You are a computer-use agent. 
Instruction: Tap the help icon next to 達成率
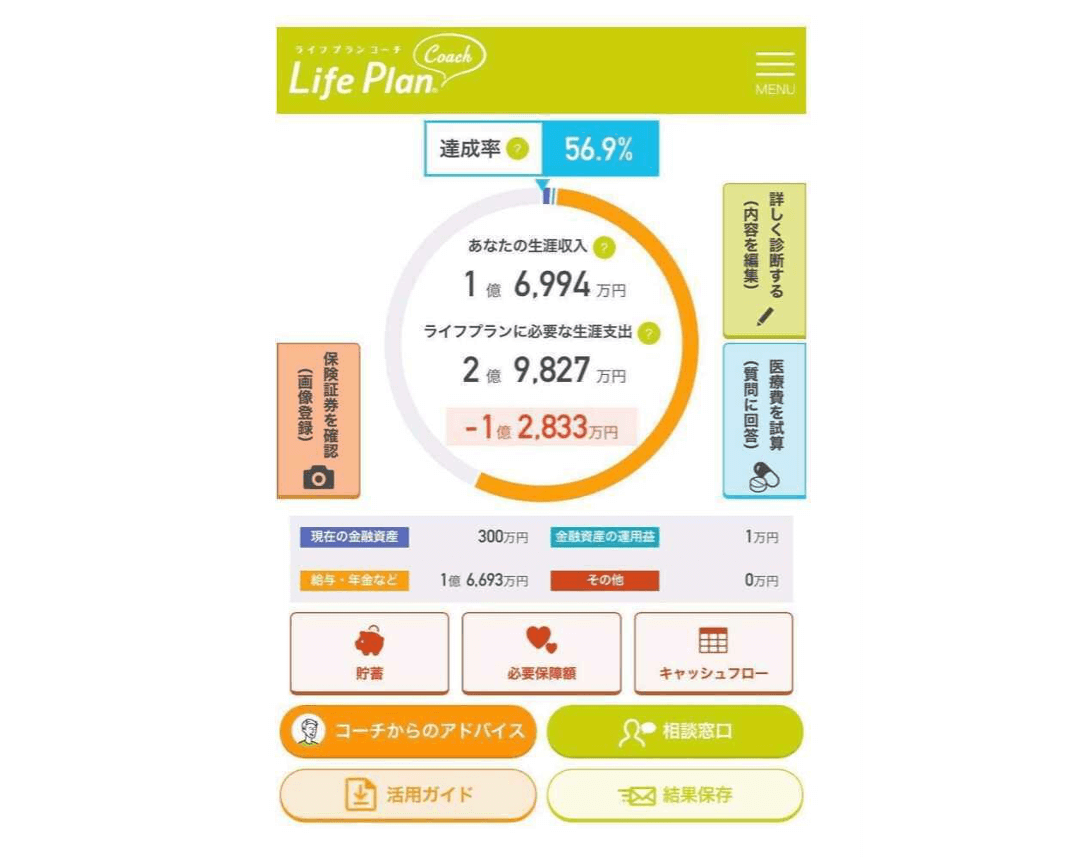tap(517, 150)
